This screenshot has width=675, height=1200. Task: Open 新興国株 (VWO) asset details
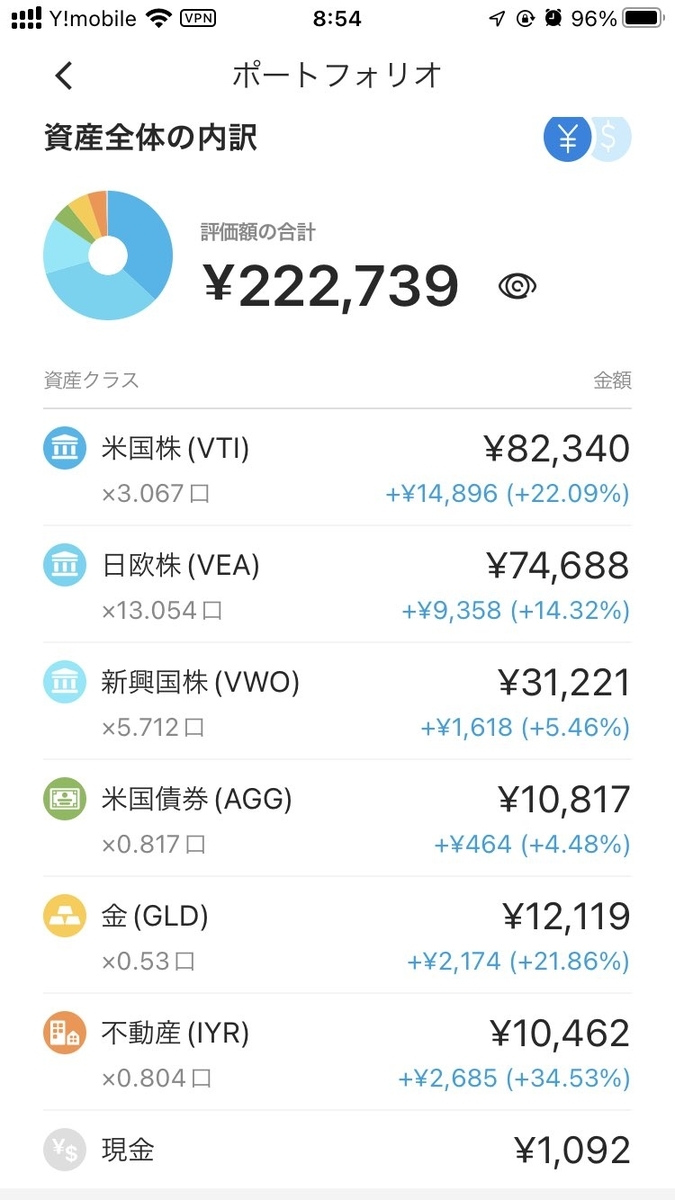click(337, 702)
